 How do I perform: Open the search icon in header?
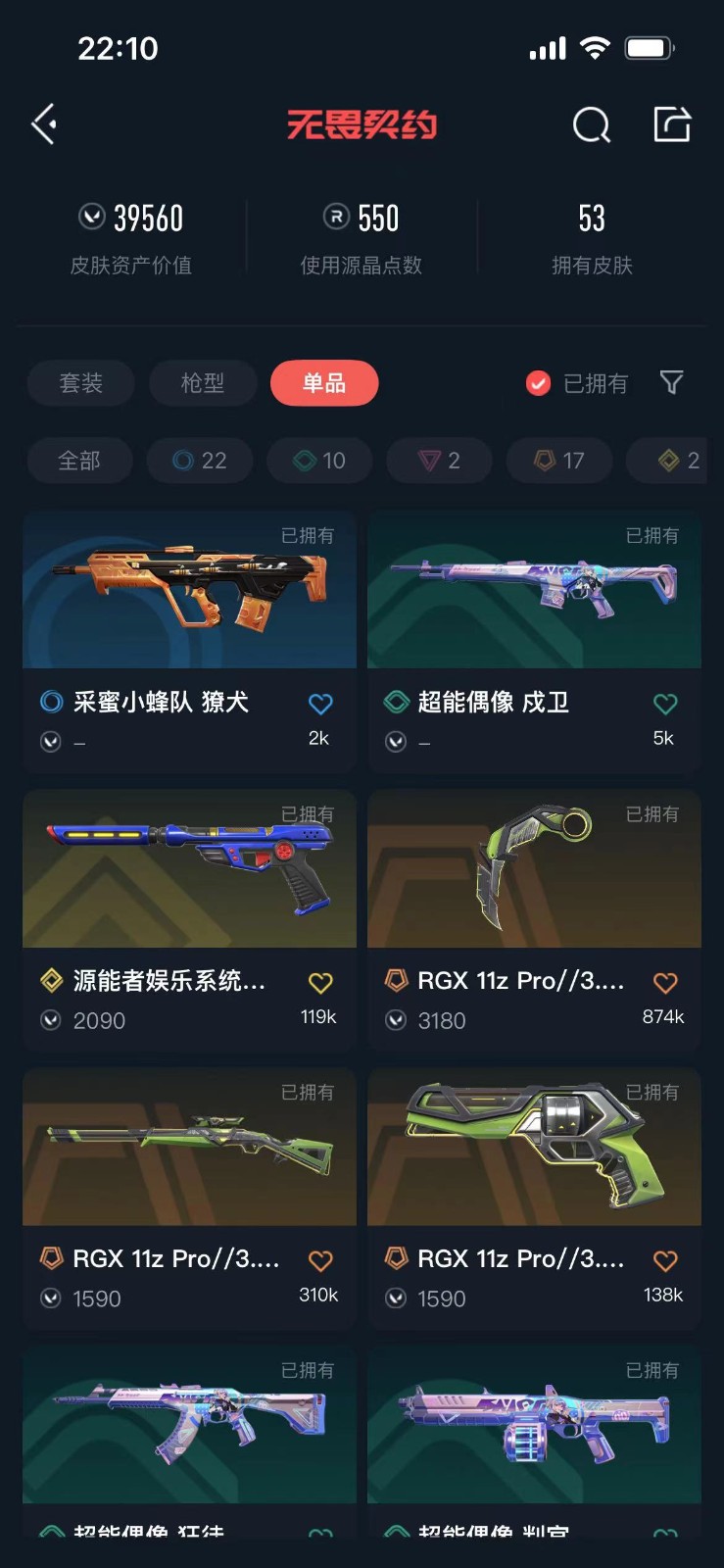coord(591,124)
